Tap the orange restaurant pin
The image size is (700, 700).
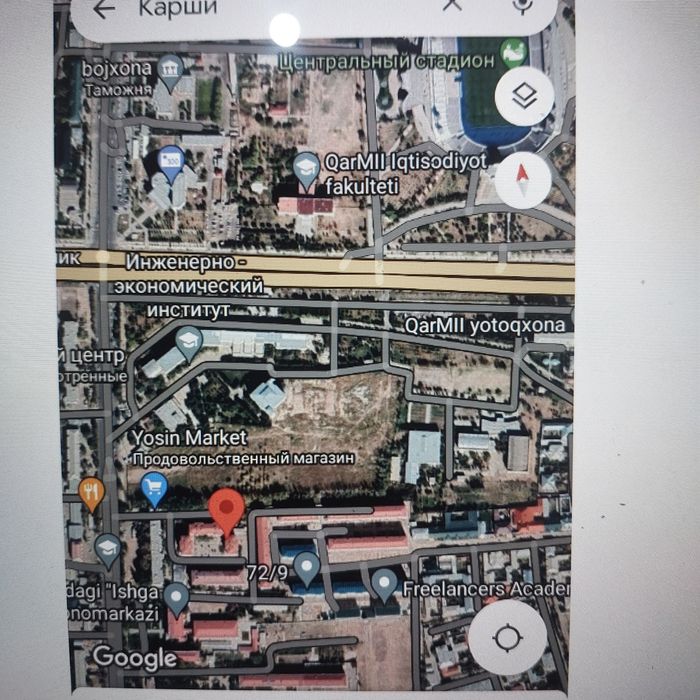(91, 492)
